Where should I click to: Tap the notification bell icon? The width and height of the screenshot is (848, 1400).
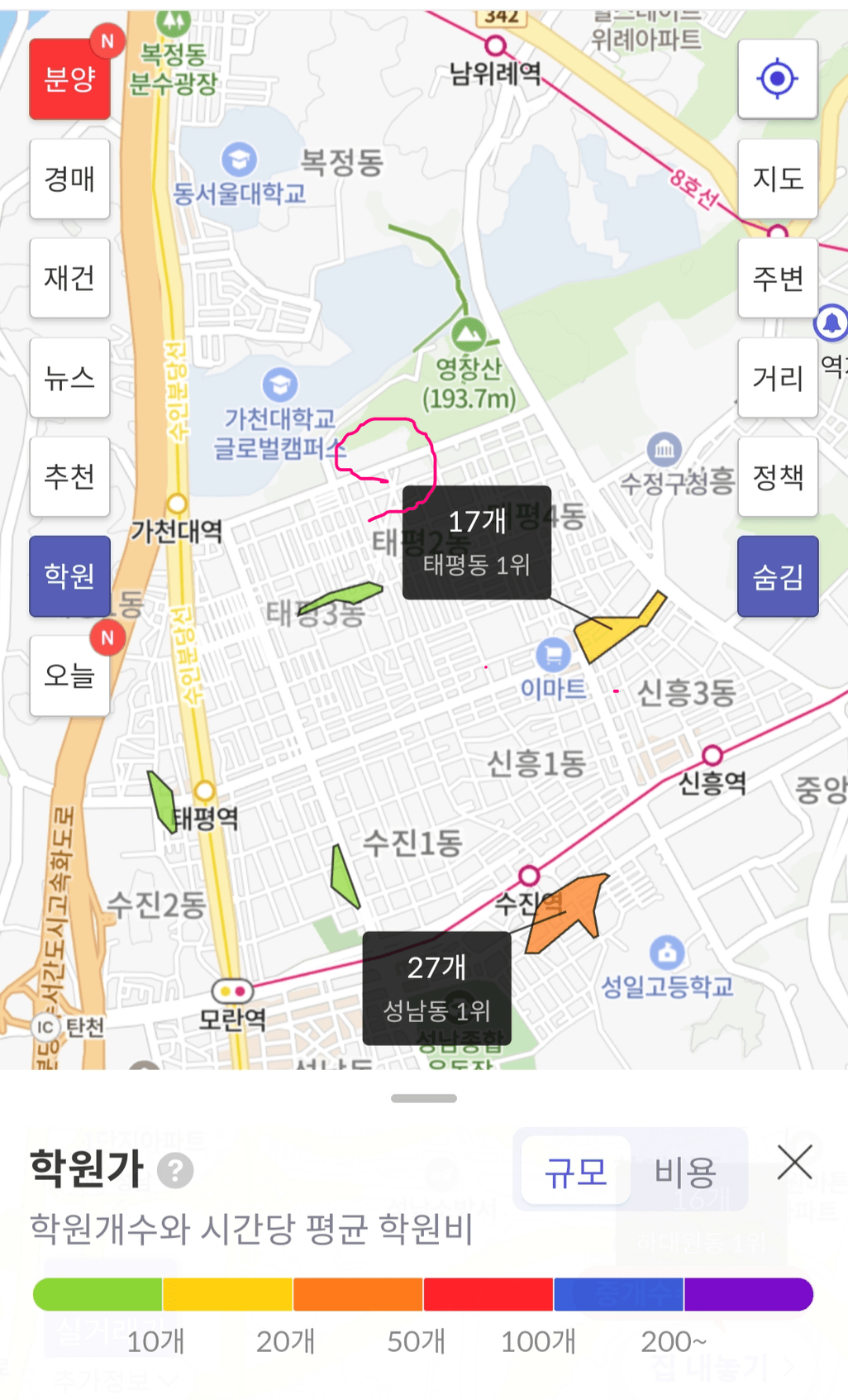(x=831, y=323)
